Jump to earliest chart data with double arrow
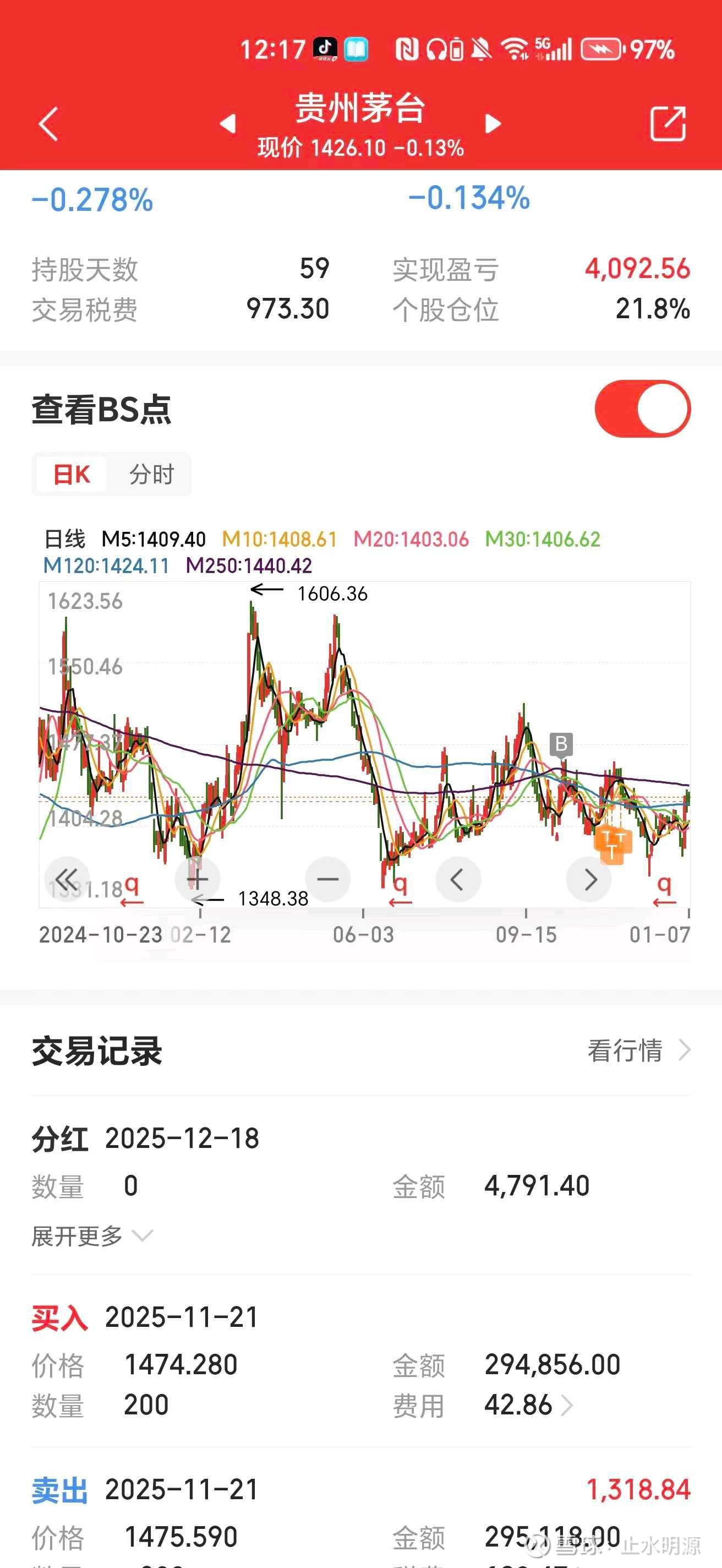The width and height of the screenshot is (722, 1568). tap(67, 879)
